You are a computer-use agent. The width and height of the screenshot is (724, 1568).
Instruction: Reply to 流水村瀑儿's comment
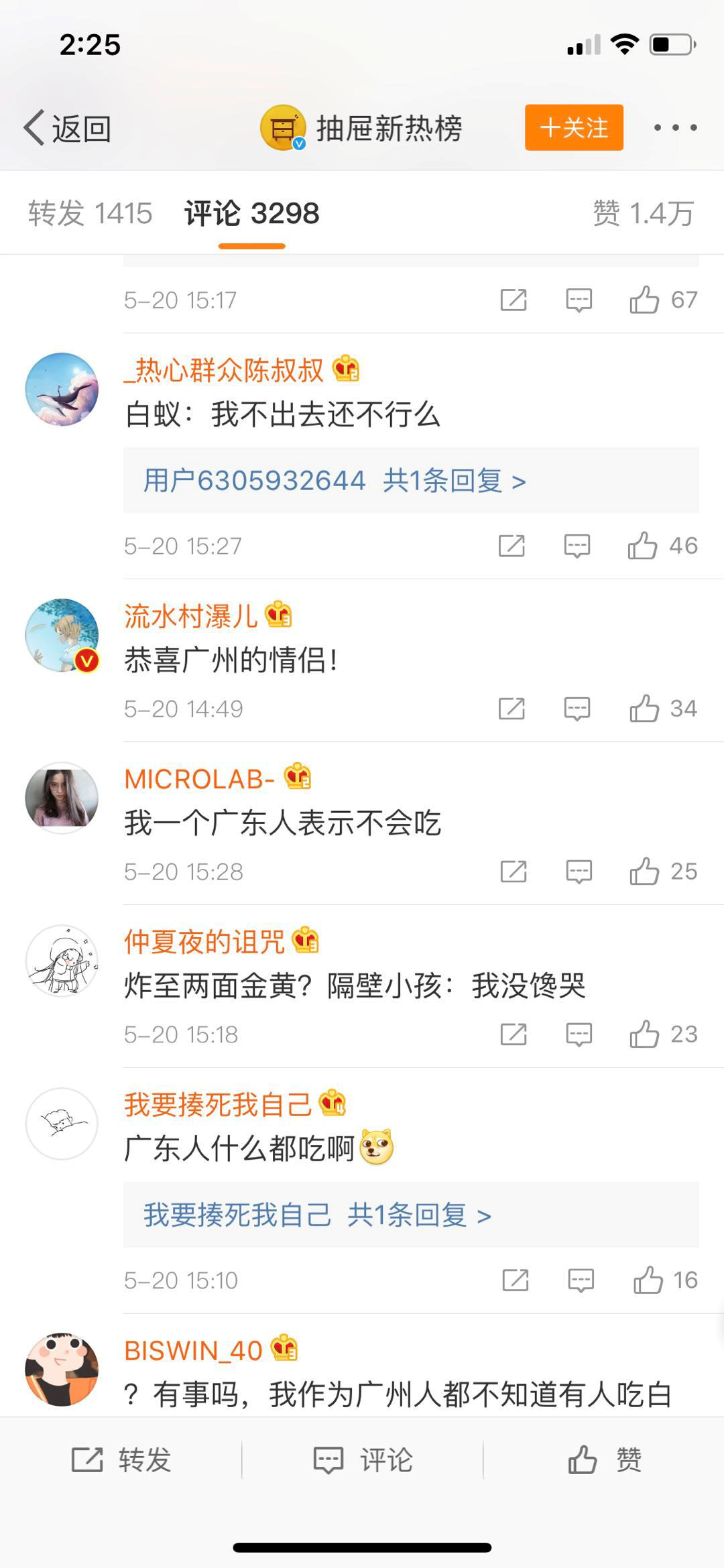coord(577,709)
